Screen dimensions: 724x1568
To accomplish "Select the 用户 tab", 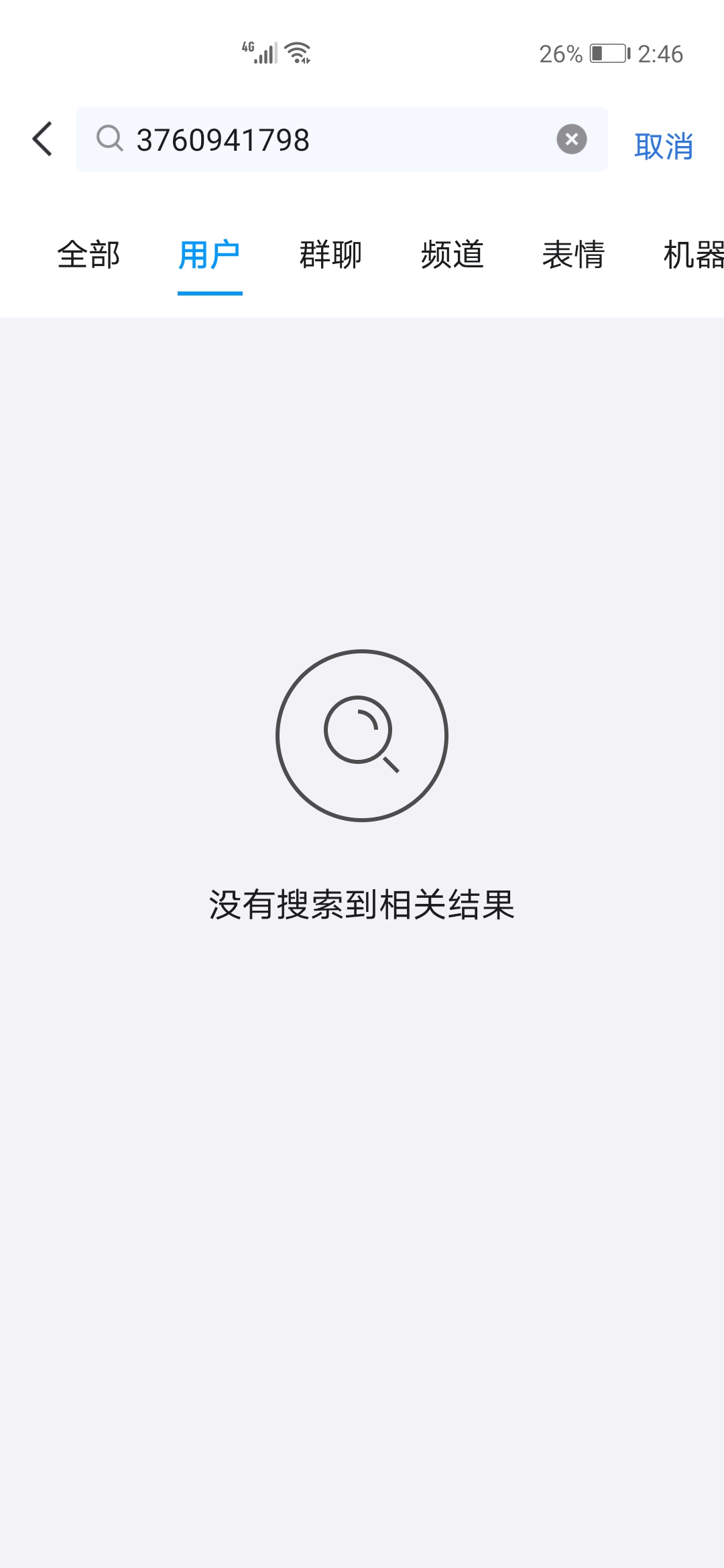I will [x=210, y=255].
